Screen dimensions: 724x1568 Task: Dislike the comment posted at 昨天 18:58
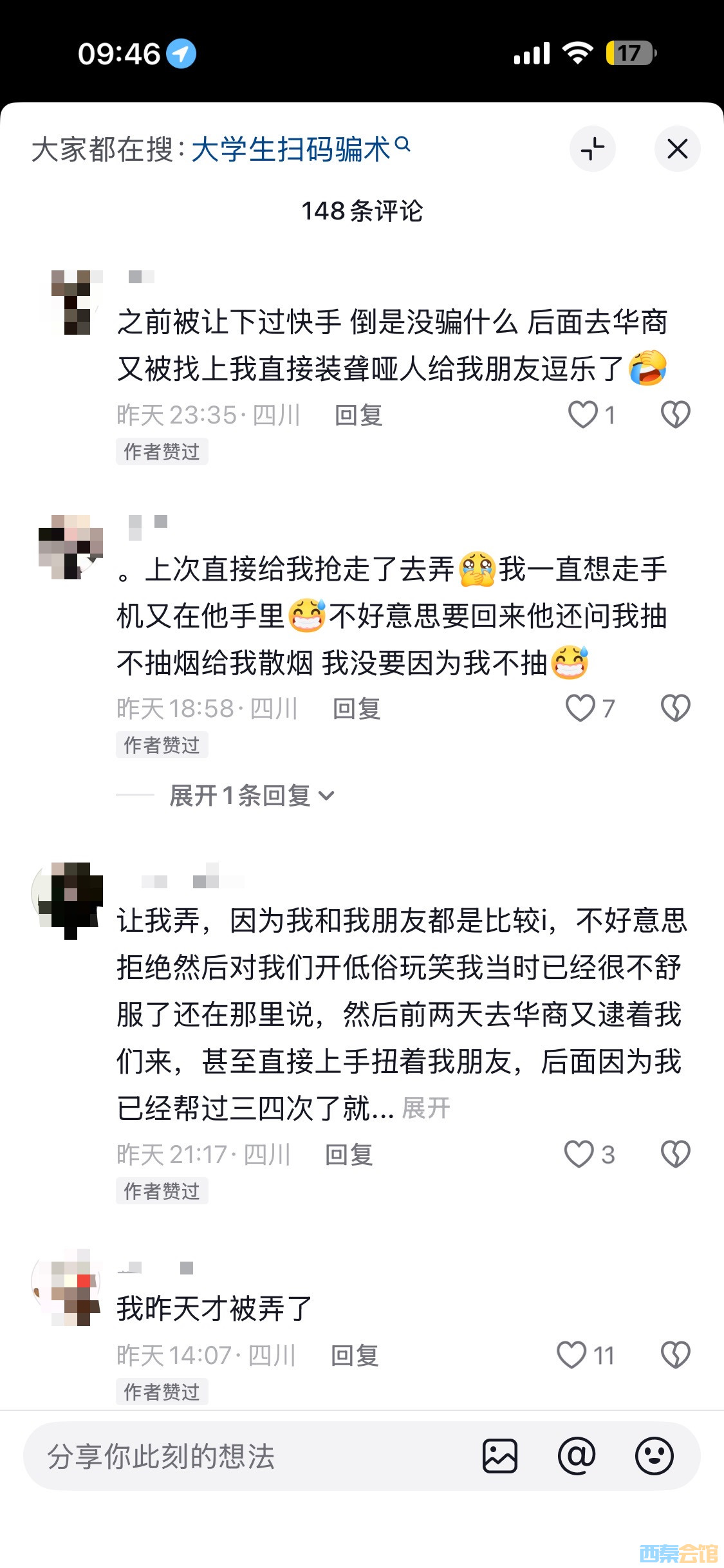pos(675,708)
